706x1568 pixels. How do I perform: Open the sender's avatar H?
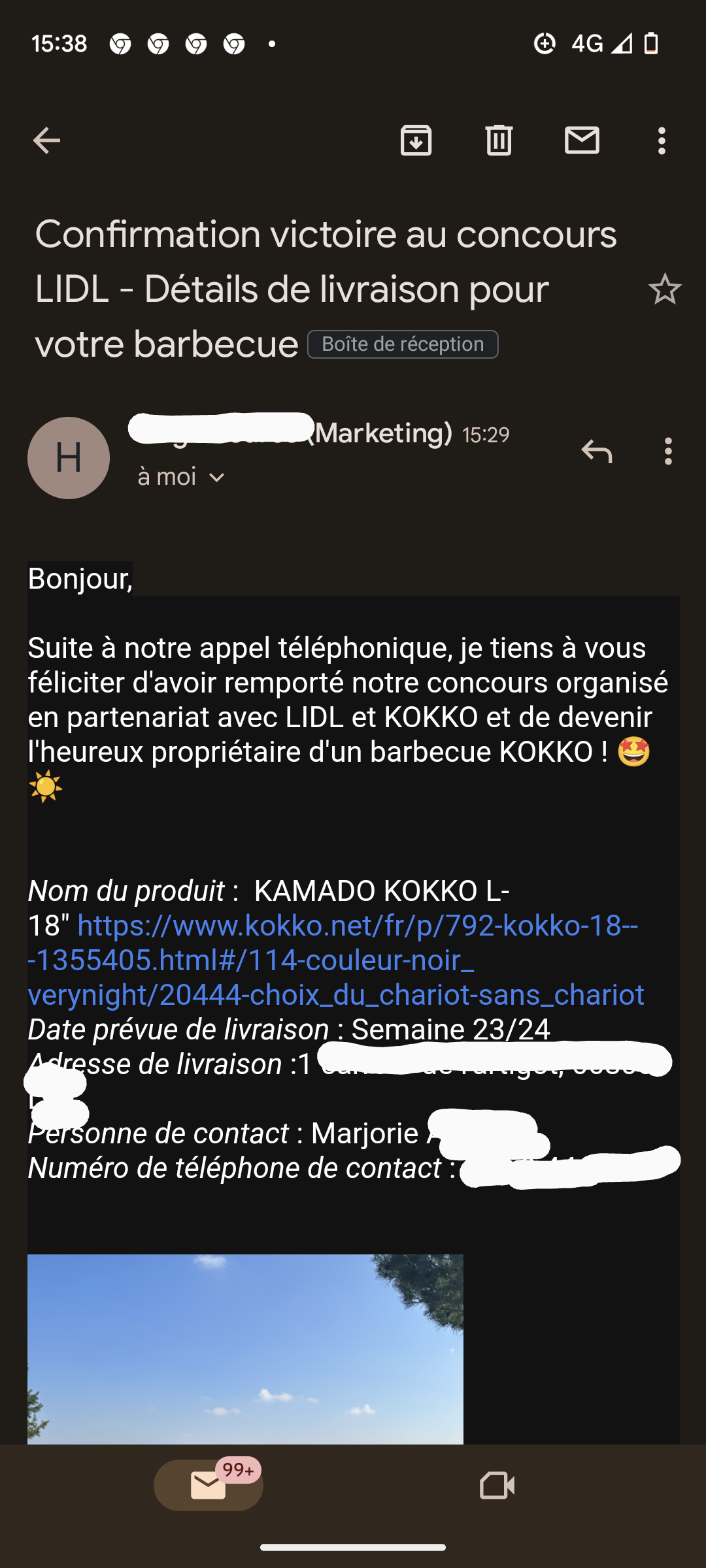pos(69,458)
